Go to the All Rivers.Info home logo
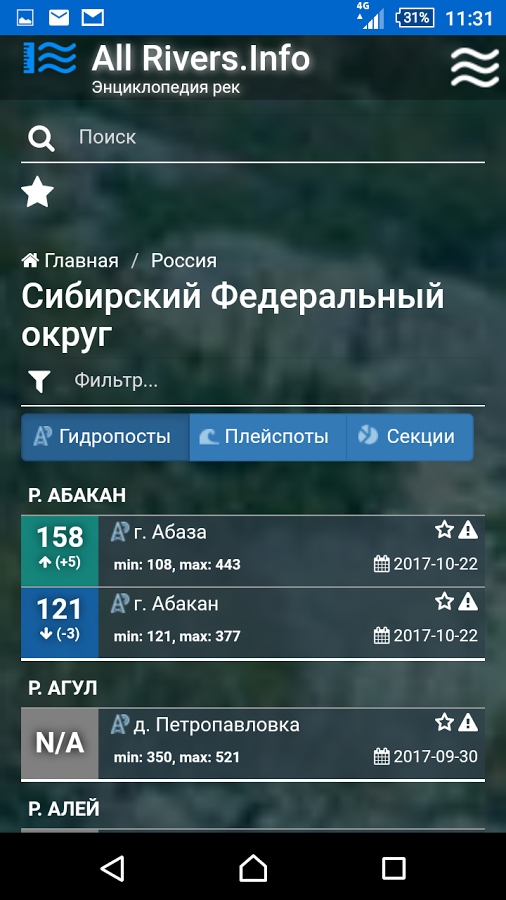The height and width of the screenshot is (900, 506). (x=166, y=66)
